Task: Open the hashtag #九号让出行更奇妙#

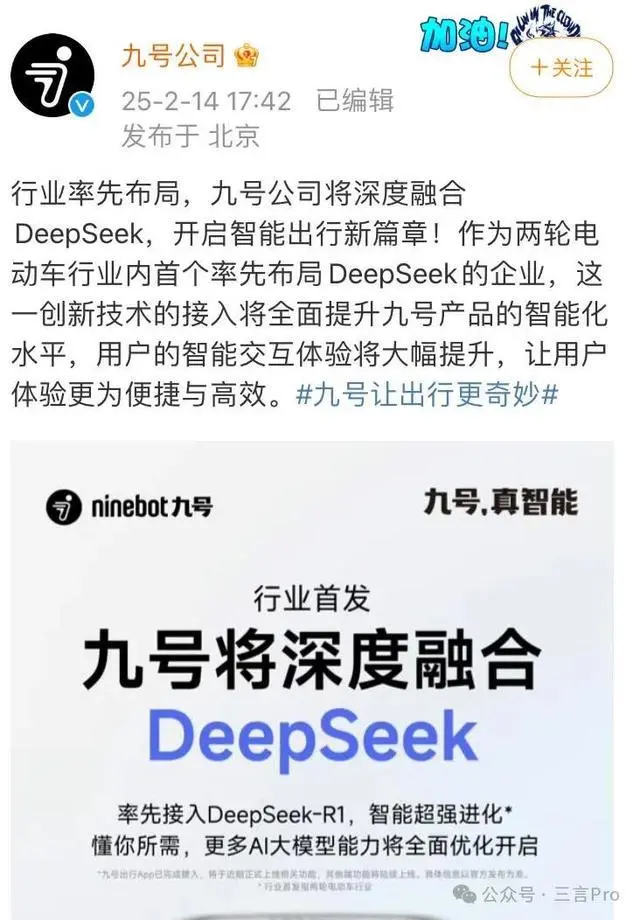Action: pyautogui.click(x=427, y=394)
